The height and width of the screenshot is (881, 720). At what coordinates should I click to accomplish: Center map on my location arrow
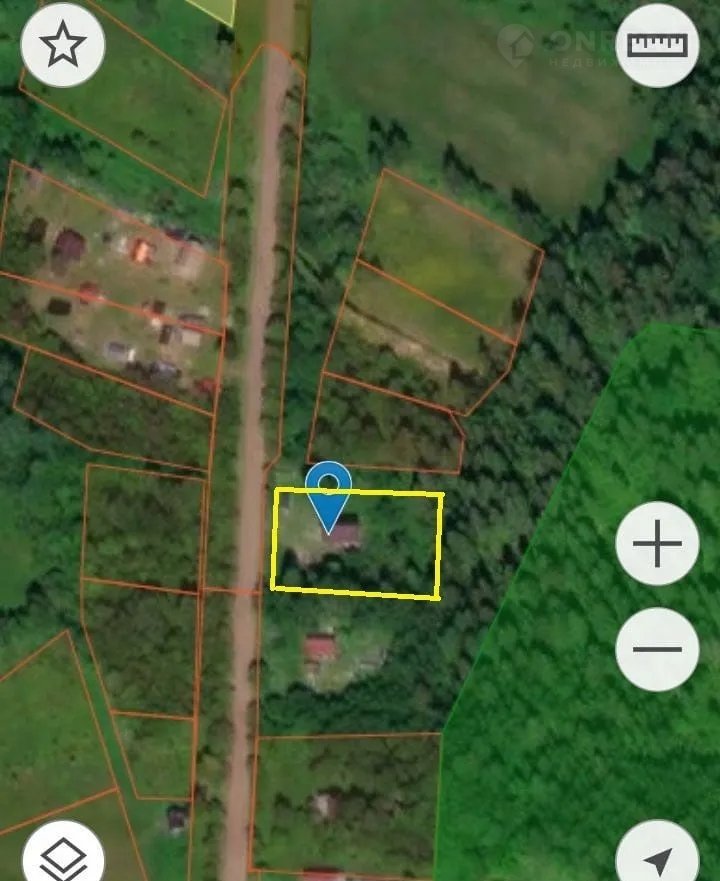pyautogui.click(x=657, y=858)
